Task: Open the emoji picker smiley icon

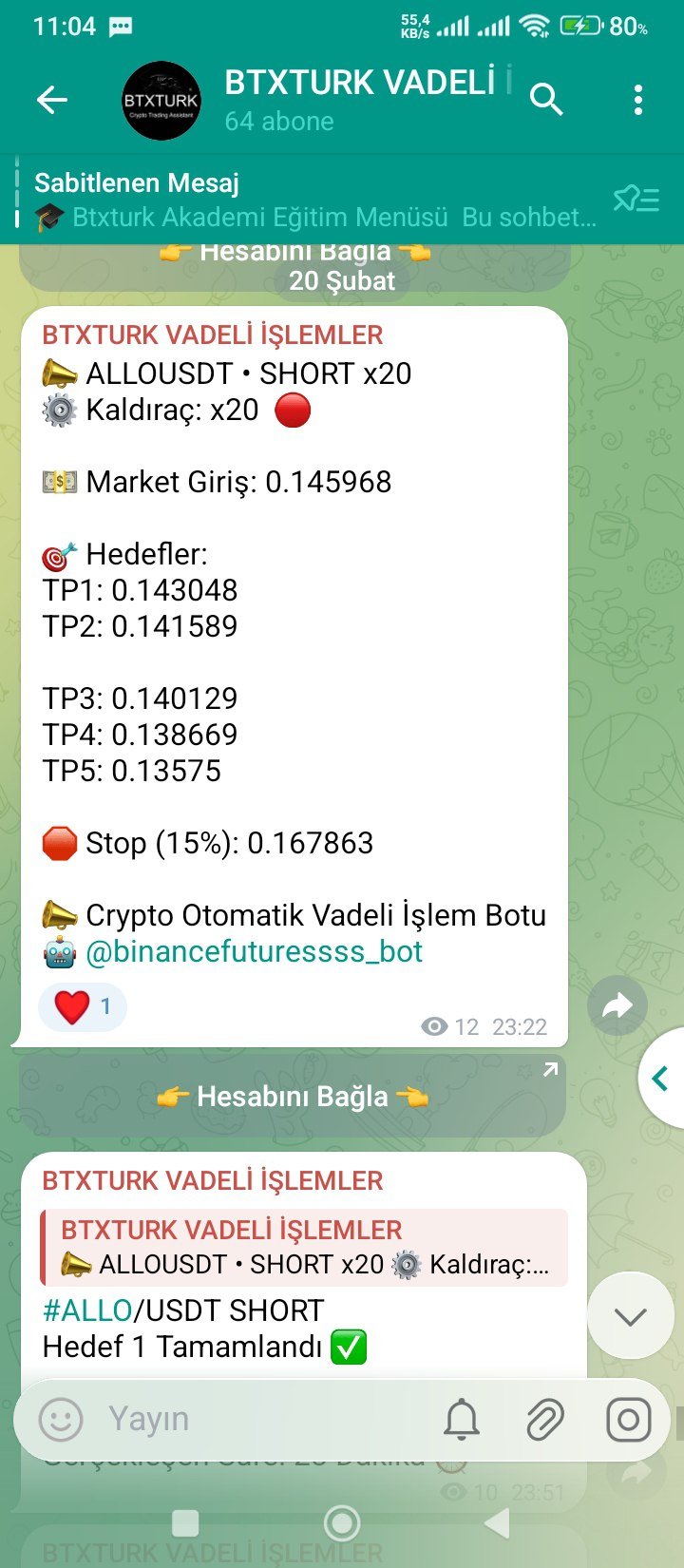Action: coord(60,1420)
